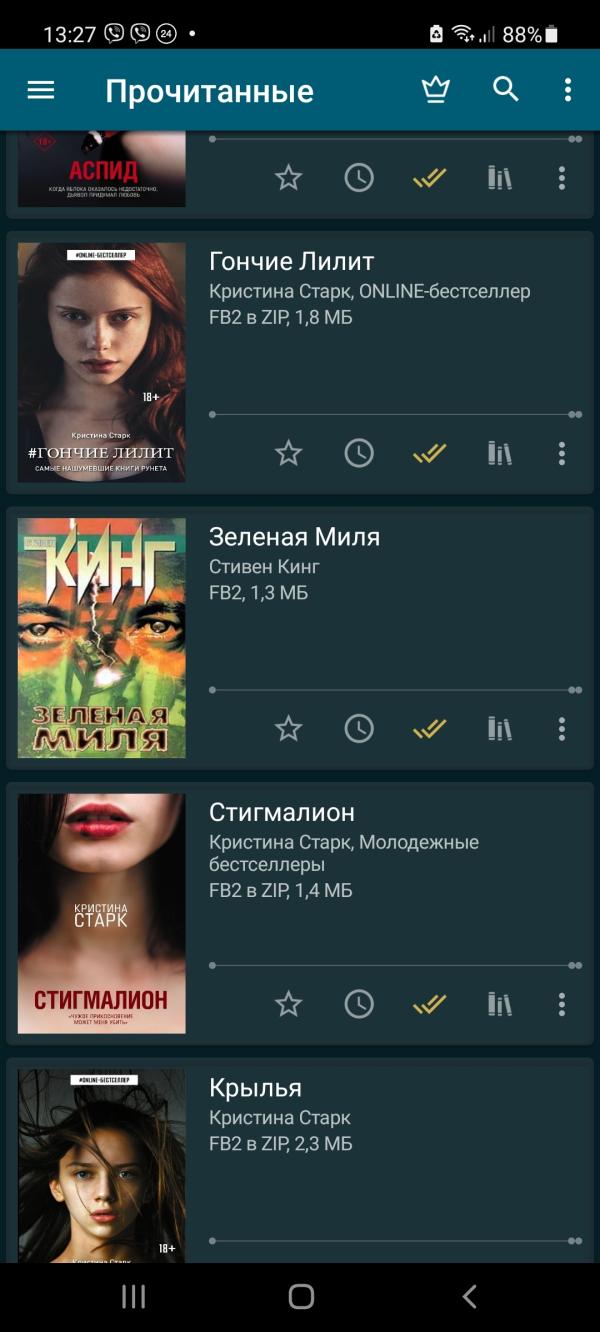The image size is (600, 1332).
Task: Add Стигмалион to favorites
Action: pyautogui.click(x=288, y=1004)
